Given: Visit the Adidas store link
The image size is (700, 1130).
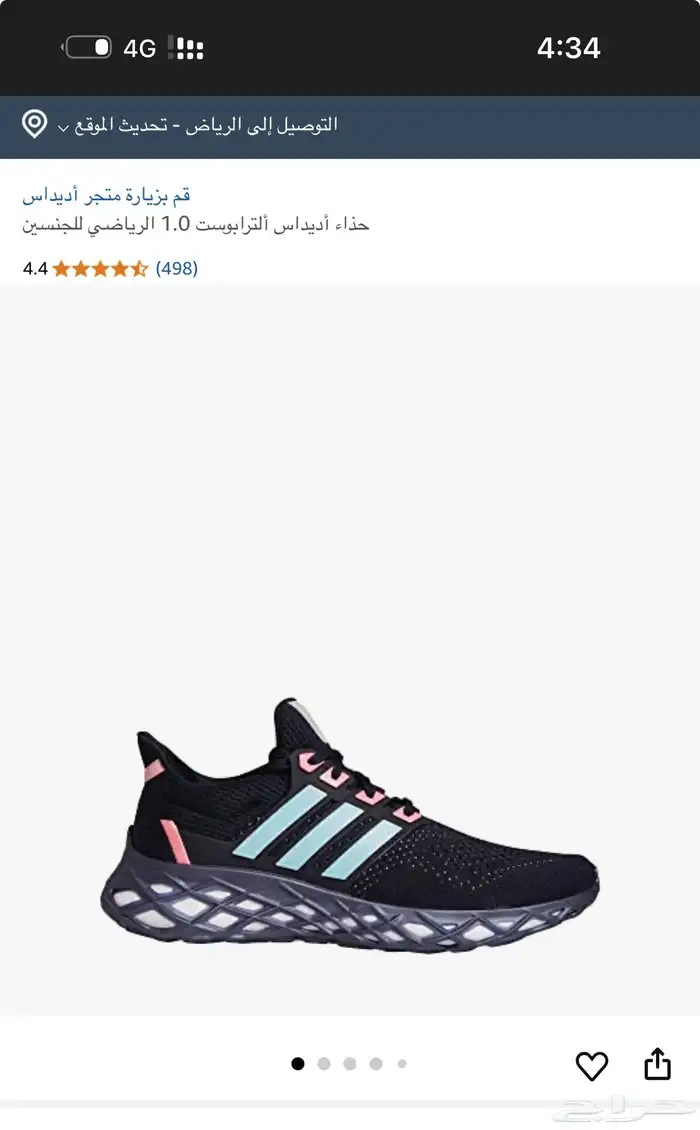Looking at the screenshot, I should (x=106, y=195).
